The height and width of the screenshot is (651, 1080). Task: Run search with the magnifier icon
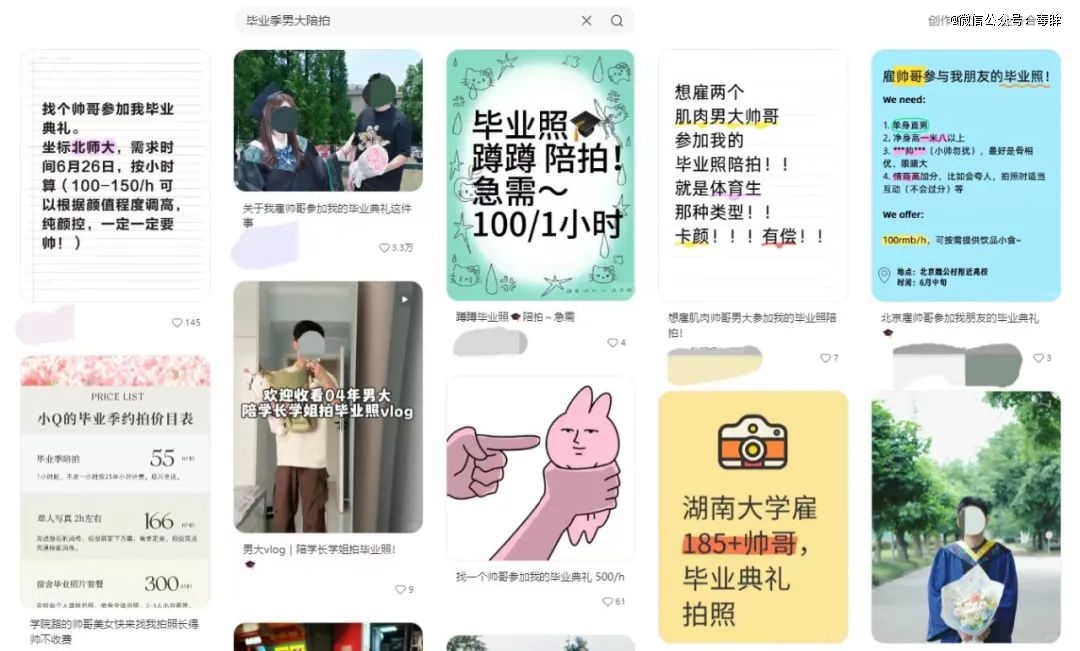(x=617, y=21)
